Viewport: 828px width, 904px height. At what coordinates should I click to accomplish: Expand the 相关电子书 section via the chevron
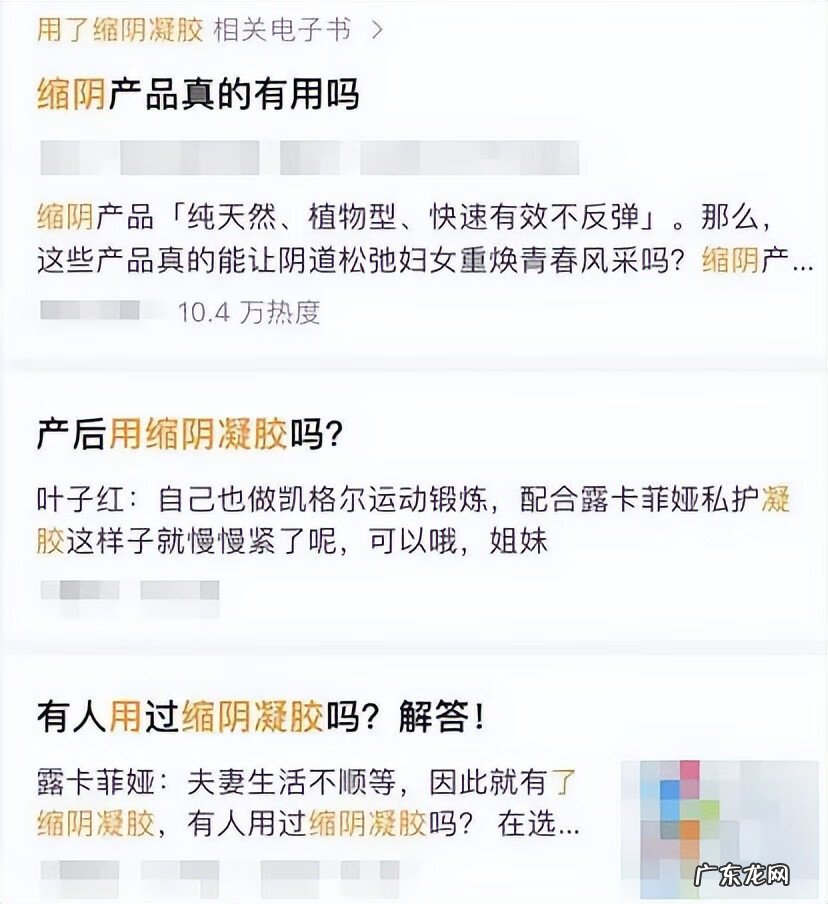(x=378, y=28)
